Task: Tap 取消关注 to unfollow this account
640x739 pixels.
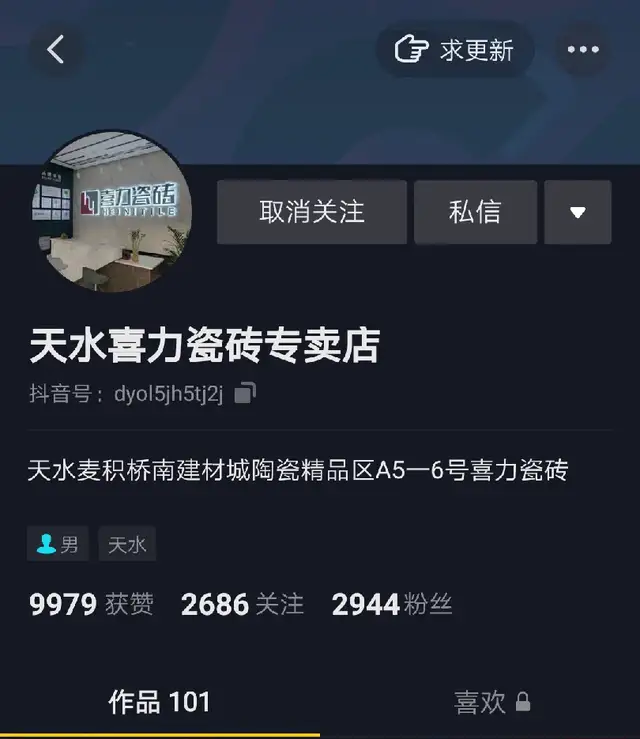Action: (x=312, y=212)
